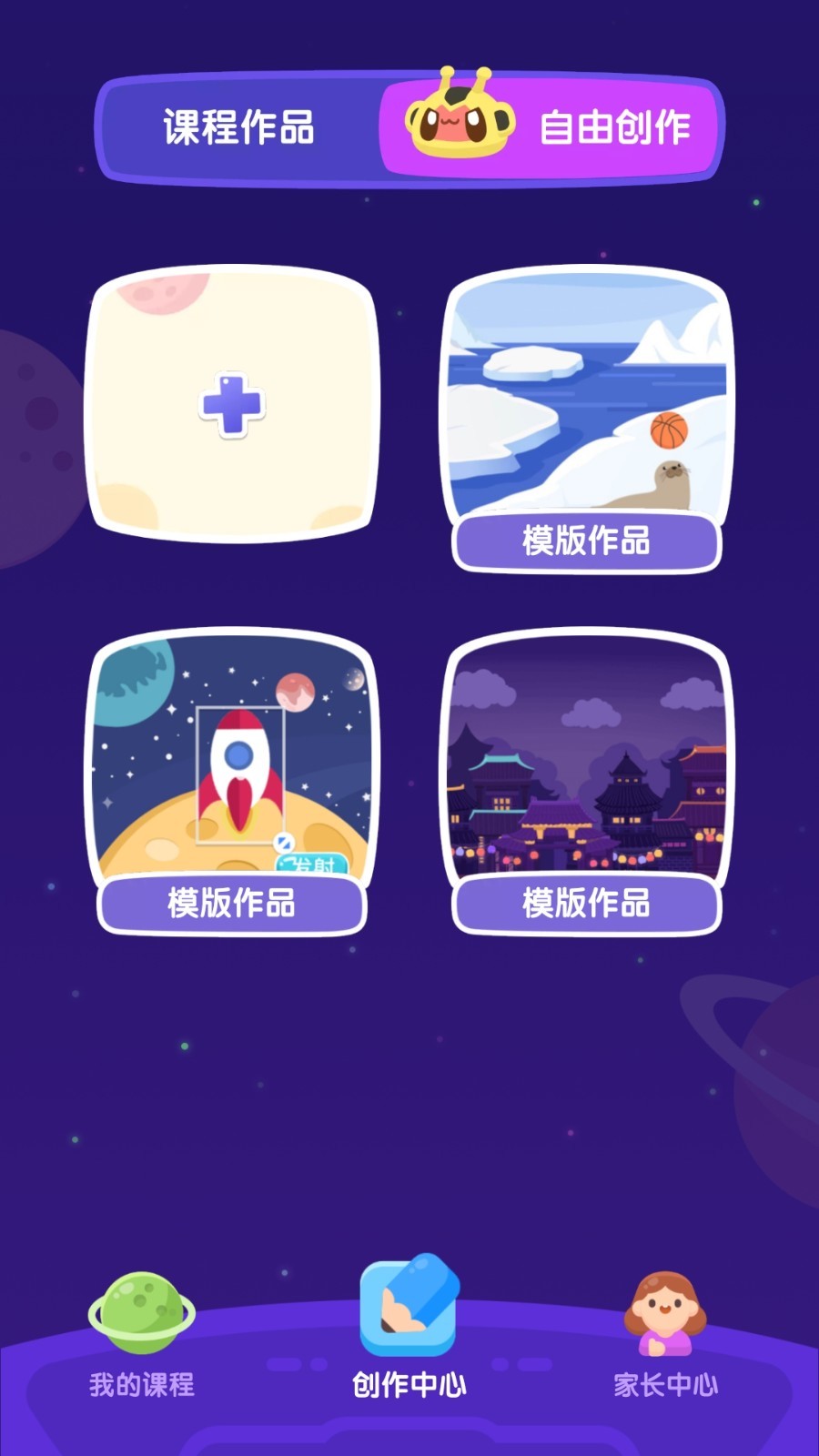Viewport: 819px width, 1456px height.
Task: Switch to the 自由创作 tab
Action: point(617,127)
